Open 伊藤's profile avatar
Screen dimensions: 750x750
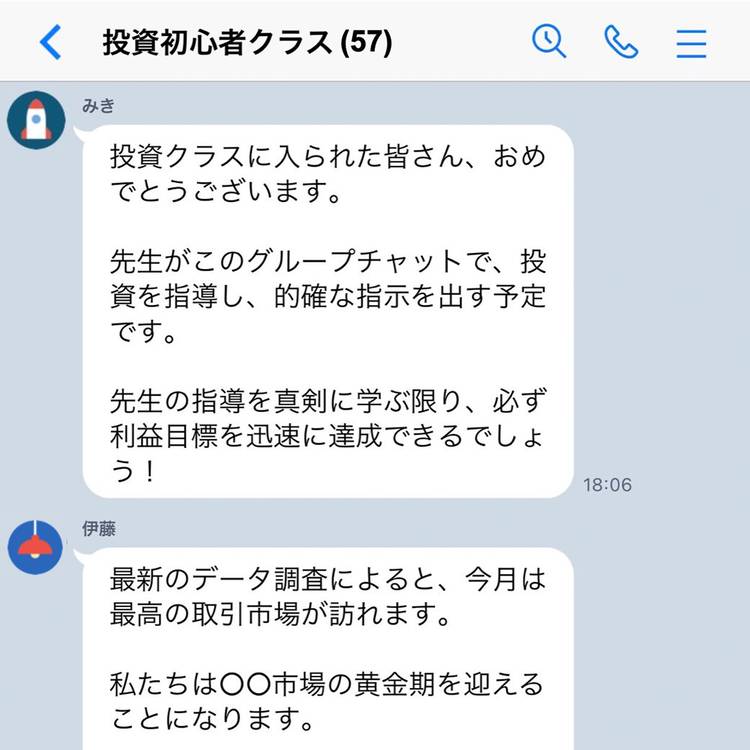pyautogui.click(x=36, y=546)
